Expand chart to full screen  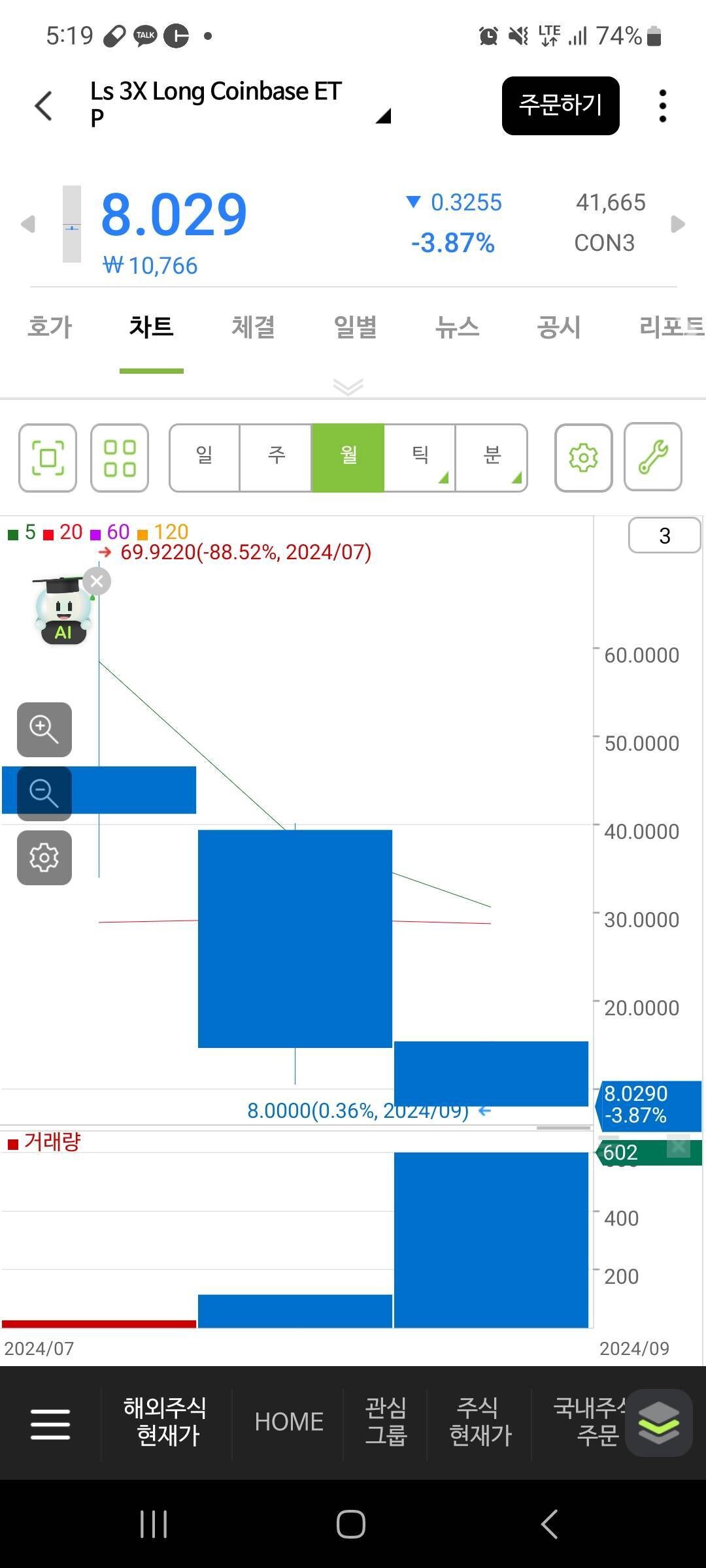click(x=48, y=457)
